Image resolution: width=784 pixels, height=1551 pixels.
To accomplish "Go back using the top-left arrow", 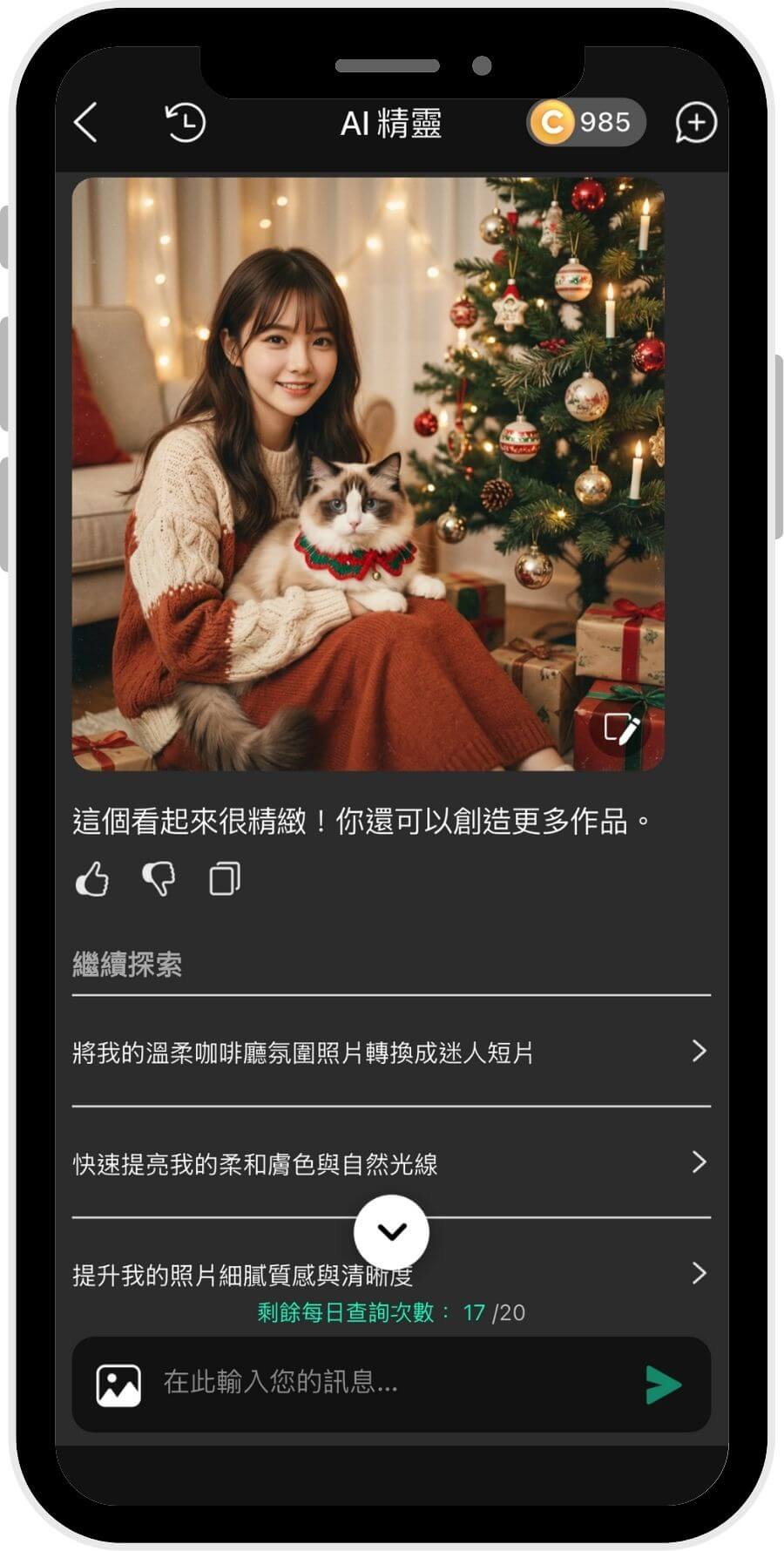I will [x=85, y=122].
